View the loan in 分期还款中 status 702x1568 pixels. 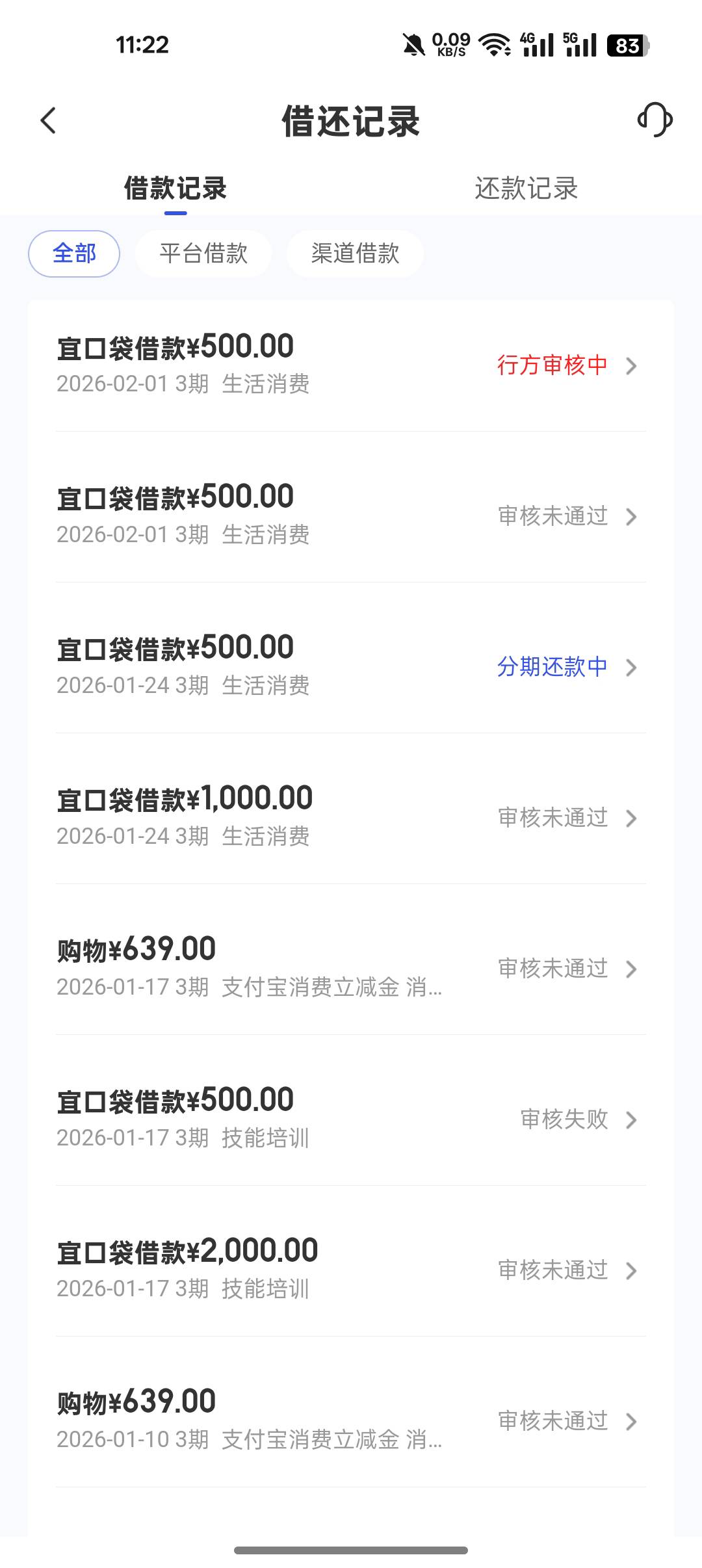[x=351, y=666]
